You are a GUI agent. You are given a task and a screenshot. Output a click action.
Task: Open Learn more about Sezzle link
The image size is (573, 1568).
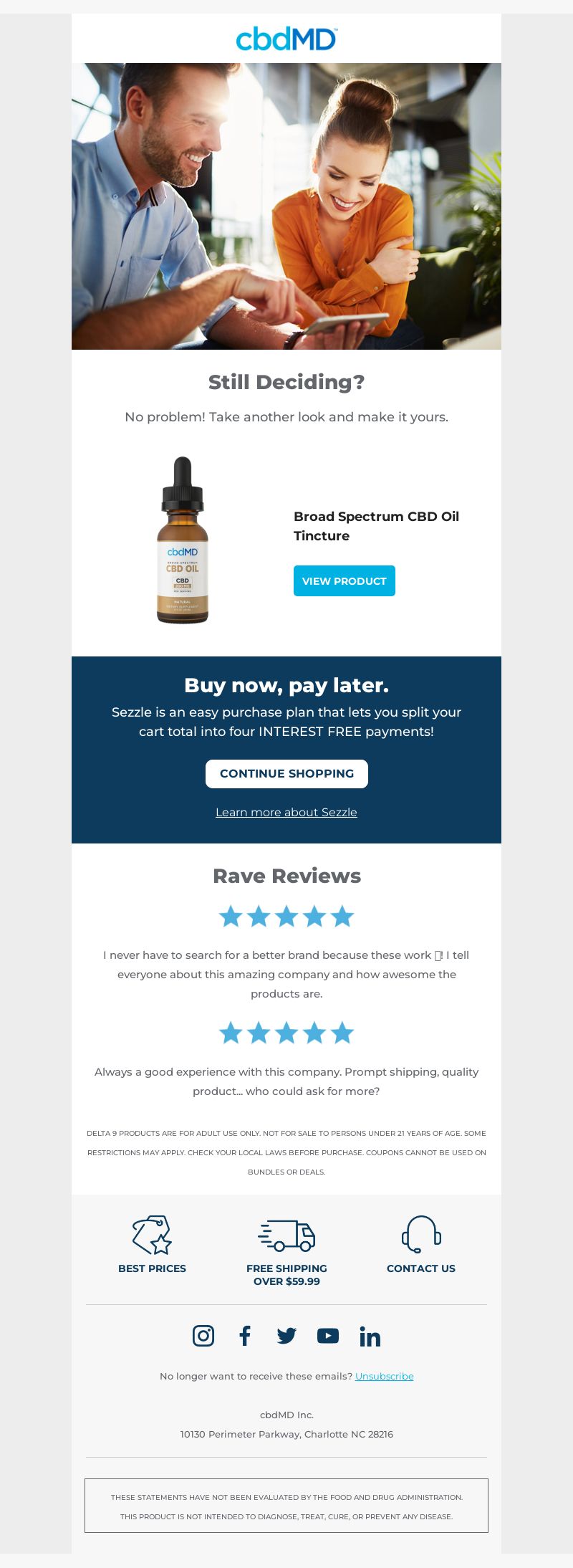pos(286,812)
